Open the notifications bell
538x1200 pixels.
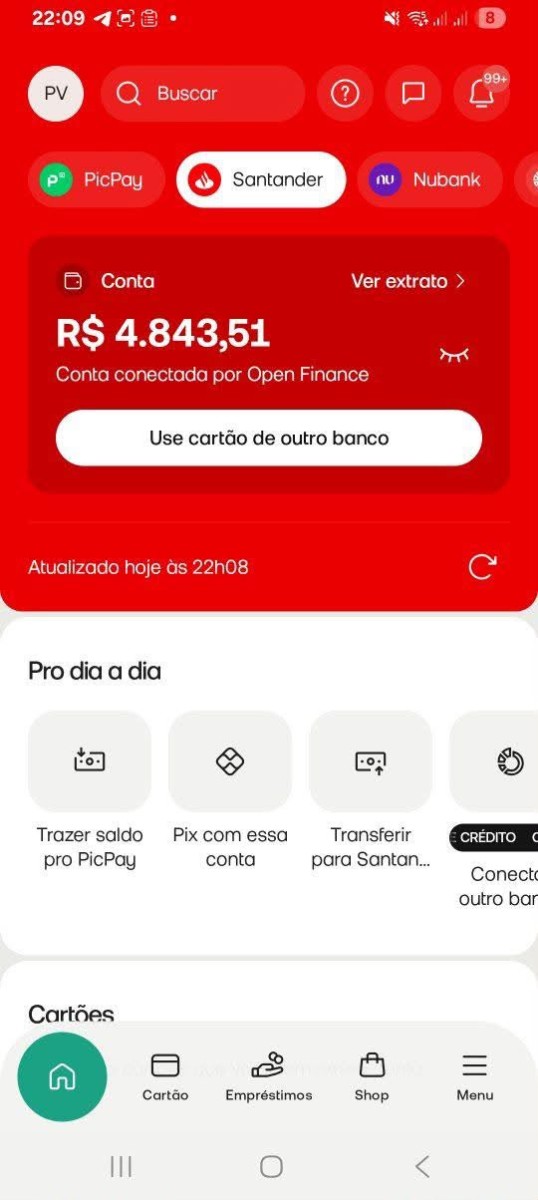tap(482, 94)
